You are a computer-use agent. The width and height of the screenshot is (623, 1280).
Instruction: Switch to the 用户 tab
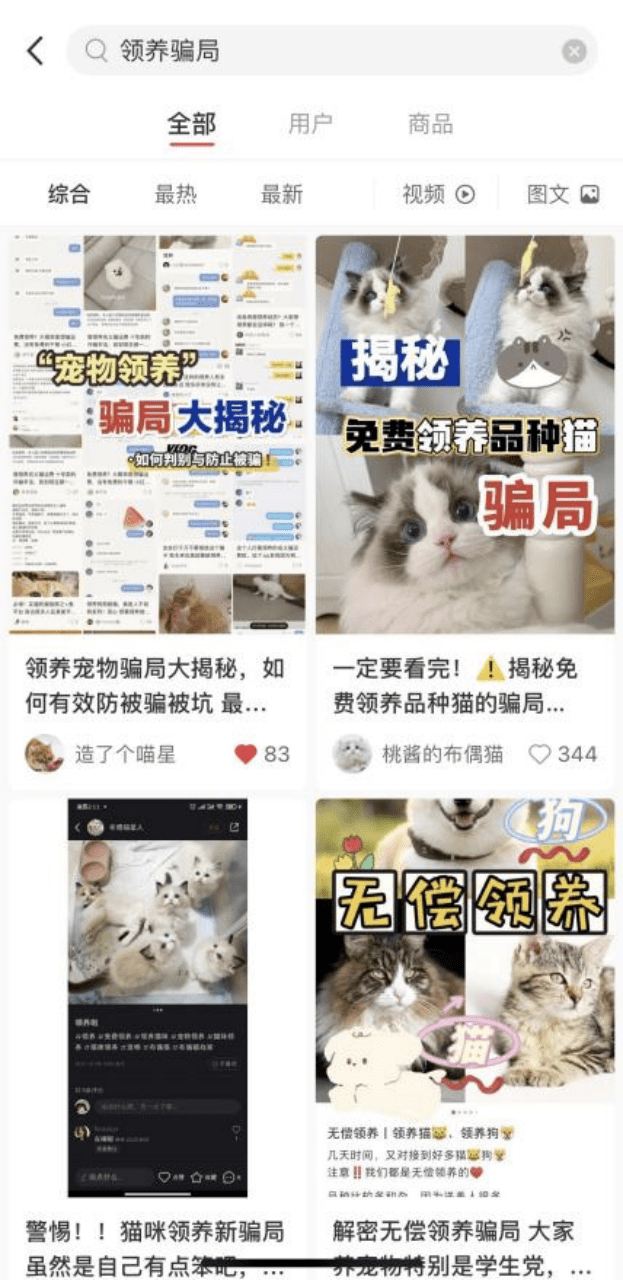(x=310, y=124)
